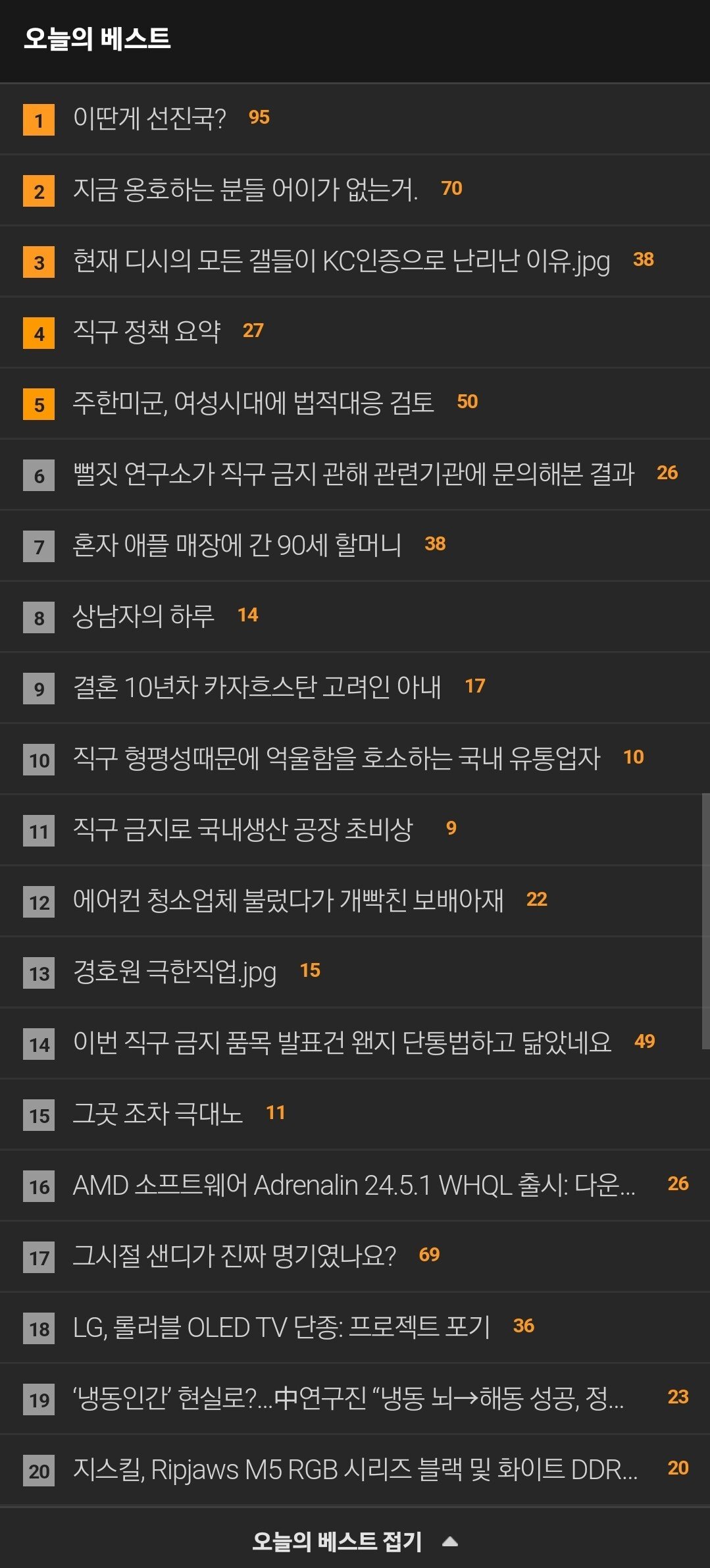The image size is (710, 1568).
Task: Open post about 국내 유통업자 직구 형평성
Action: [336, 758]
